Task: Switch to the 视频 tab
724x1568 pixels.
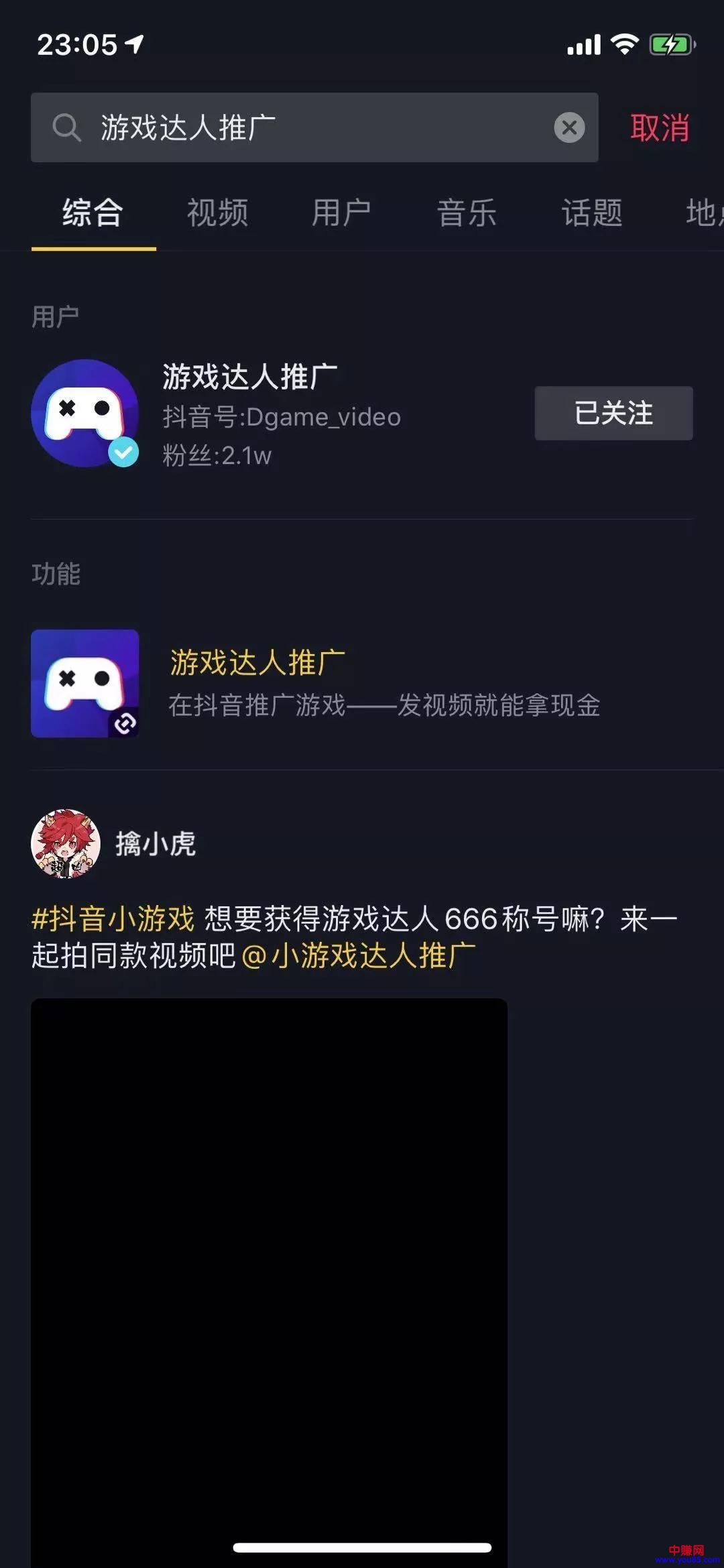Action: pos(216,213)
